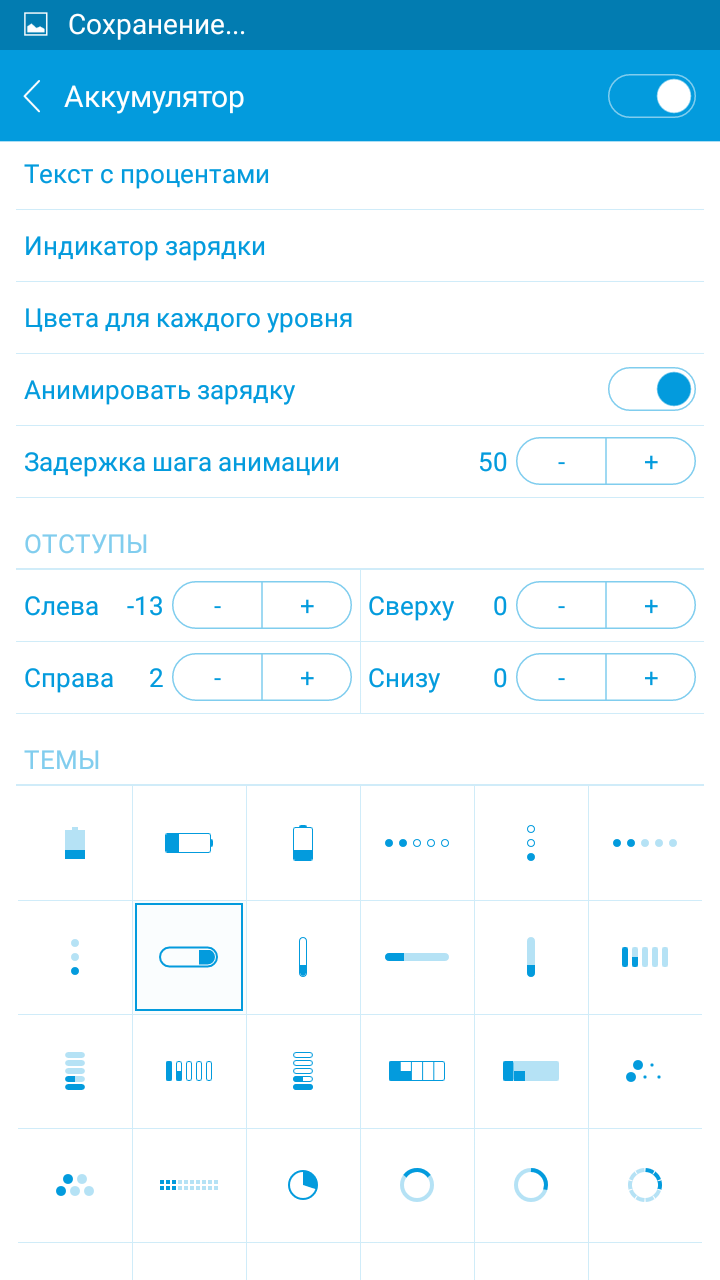
Task: Toggle the main Аккумулятор switch
Action: pyautogui.click(x=651, y=97)
